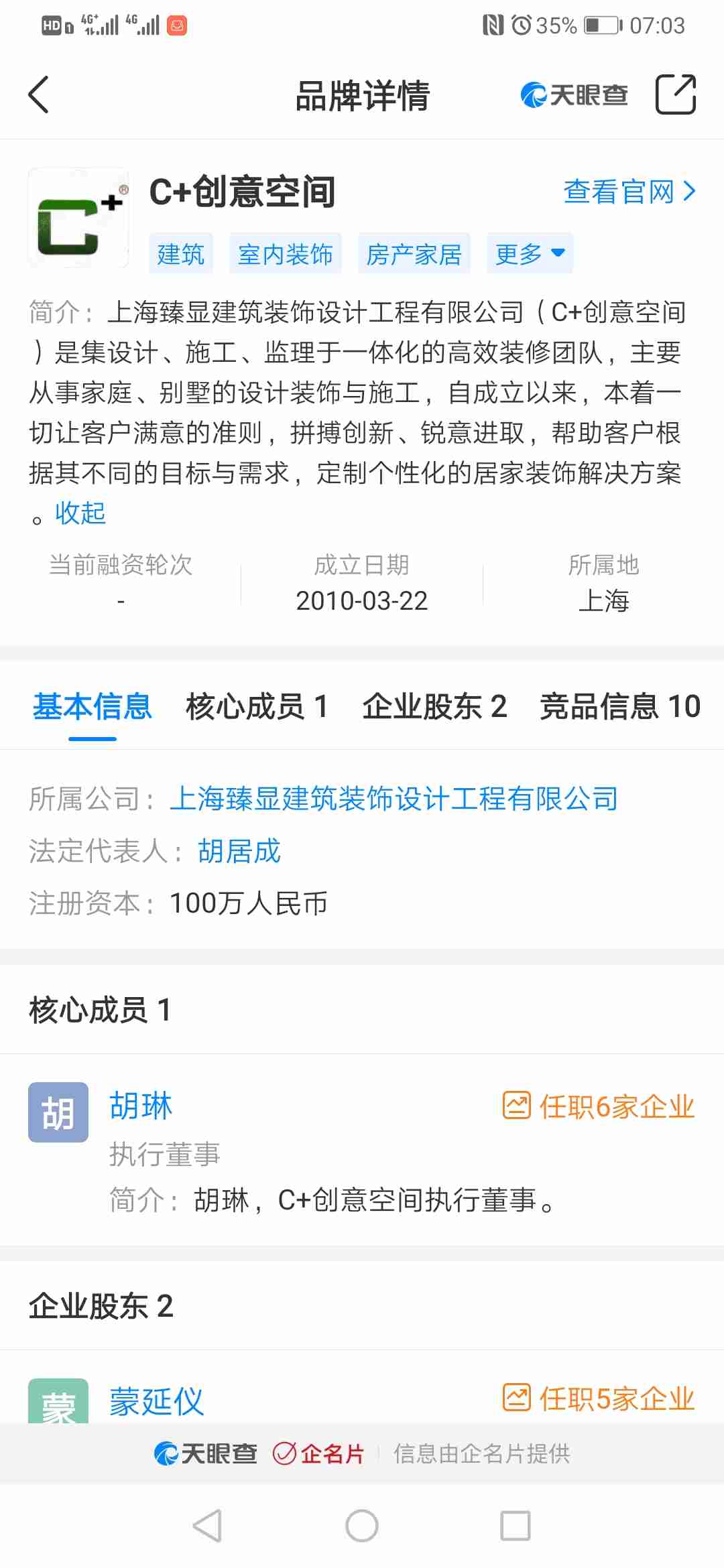Go back using the top-left arrow
Viewport: 724px width, 1568px height.
click(39, 94)
